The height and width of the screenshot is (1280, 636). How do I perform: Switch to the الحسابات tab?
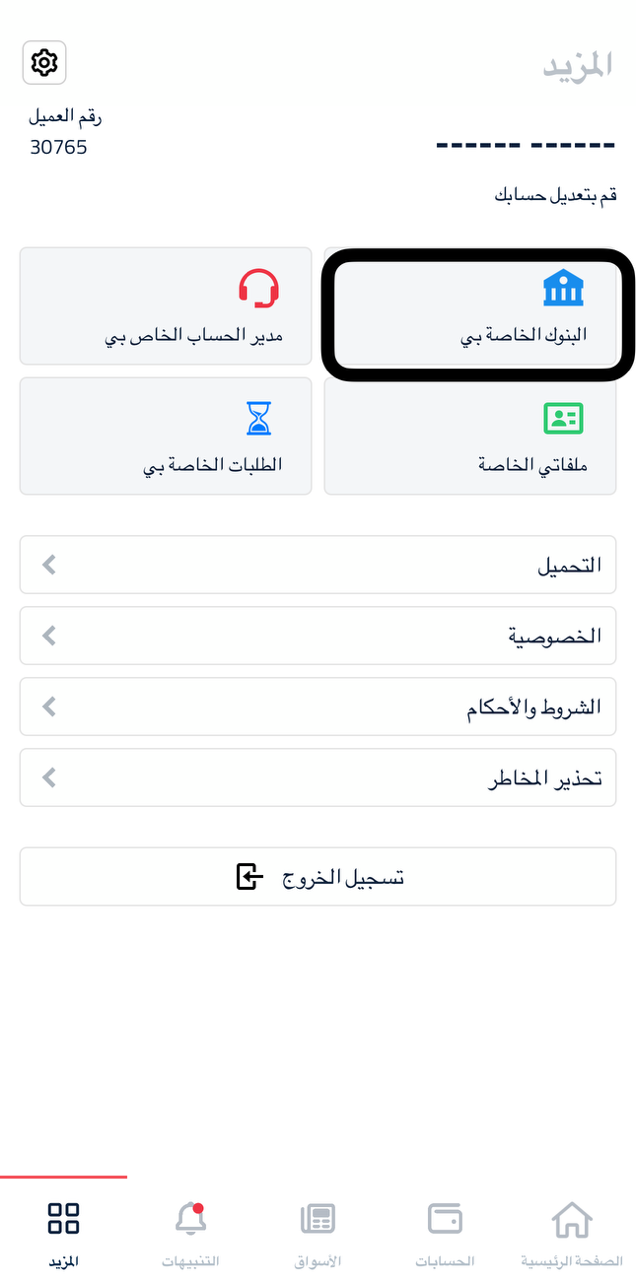tap(445, 1234)
